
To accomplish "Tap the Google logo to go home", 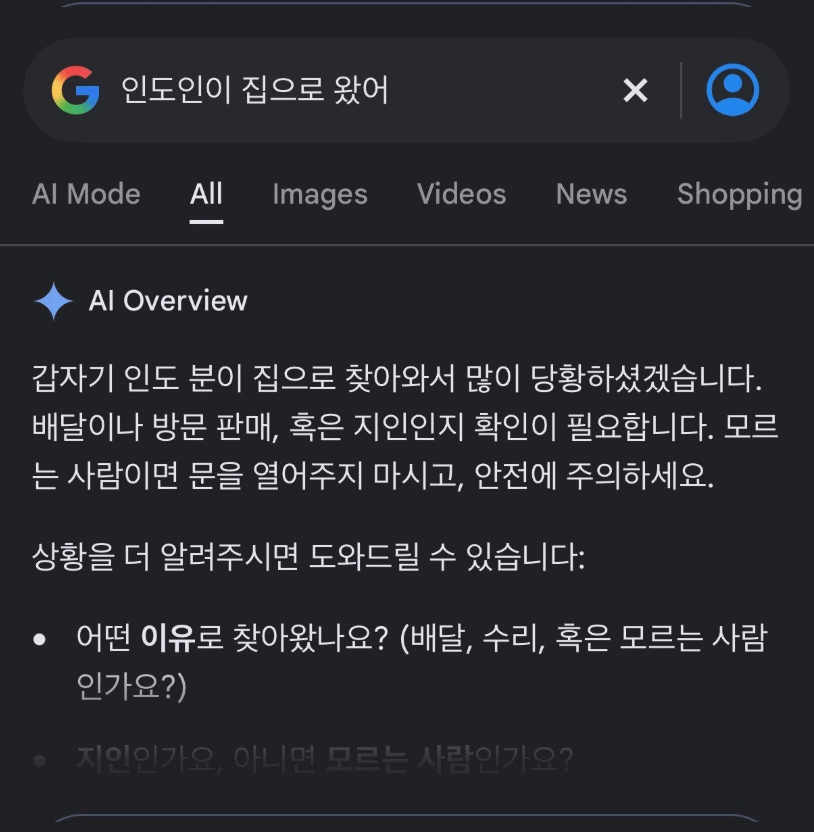I will (75, 90).
